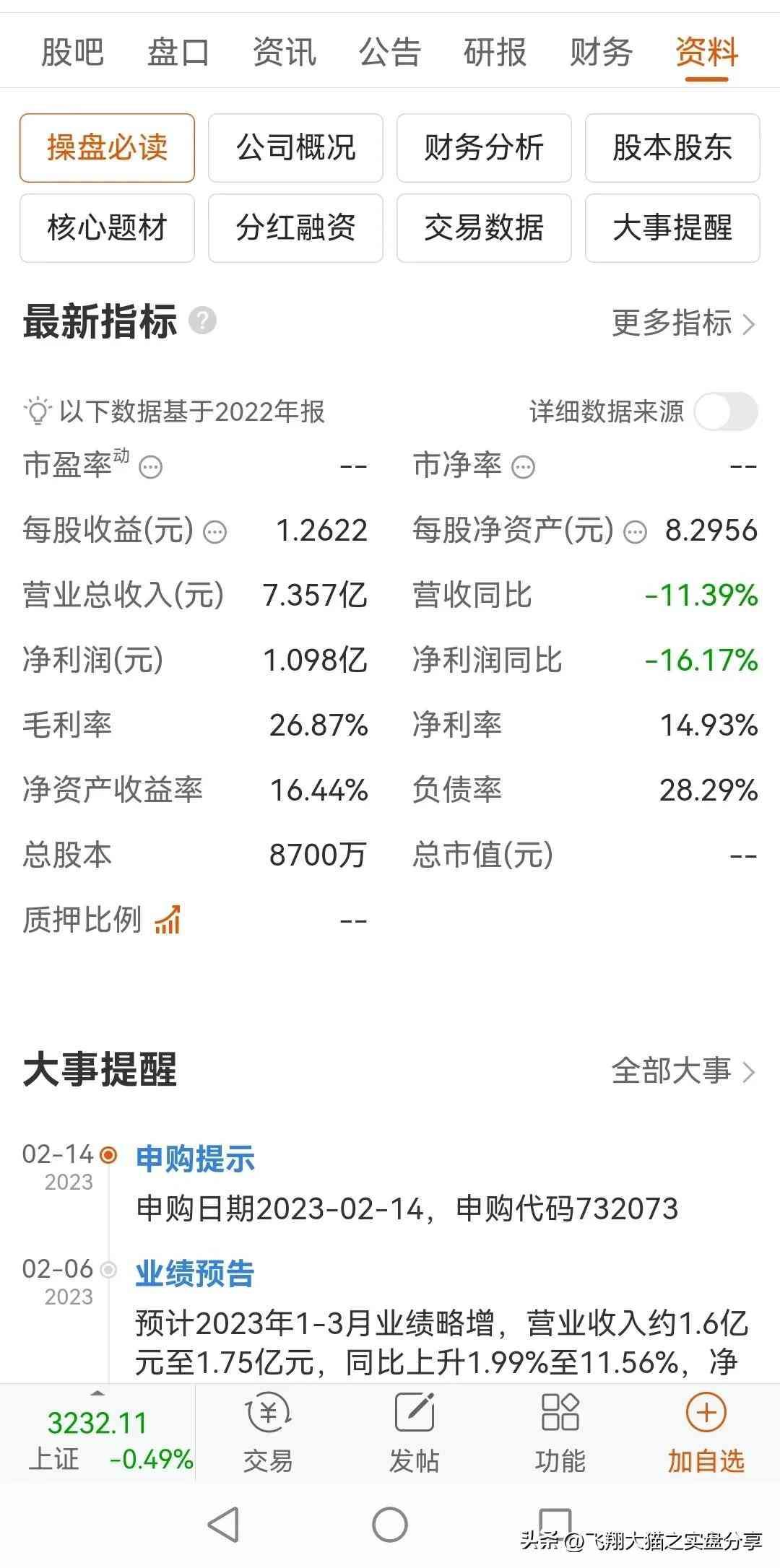Select the 公司概况 chip
Image resolution: width=780 pixels, height=1568 pixels.
point(295,148)
